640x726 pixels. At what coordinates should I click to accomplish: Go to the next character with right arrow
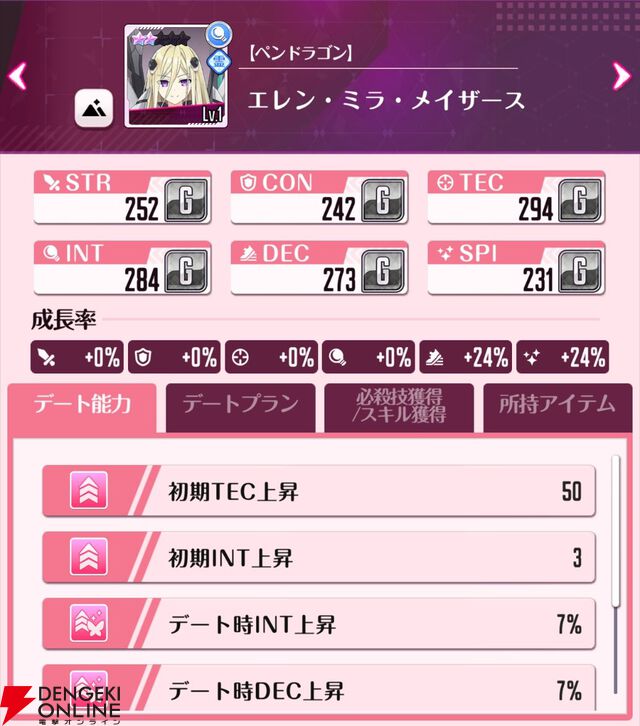(622, 74)
